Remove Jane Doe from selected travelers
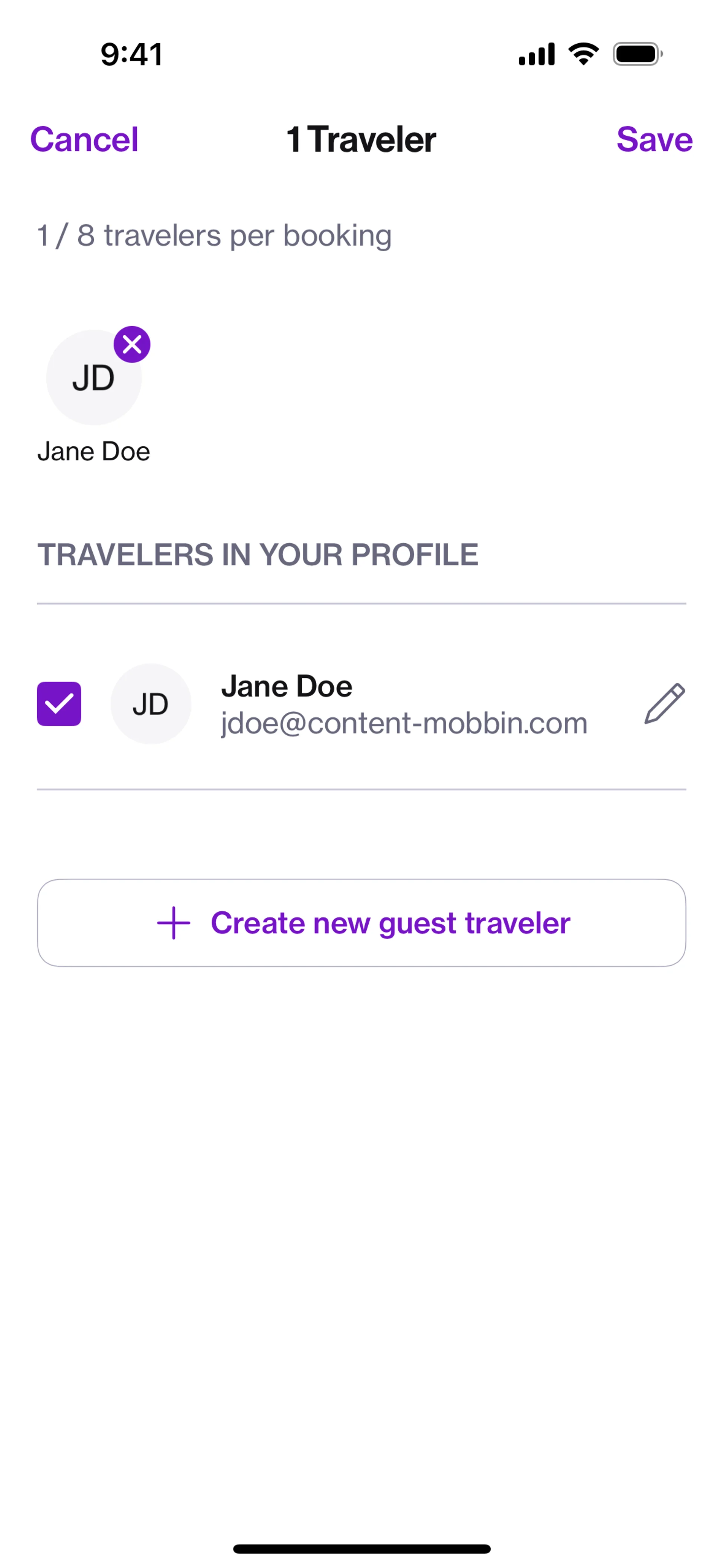The image size is (723, 1568). point(132,344)
